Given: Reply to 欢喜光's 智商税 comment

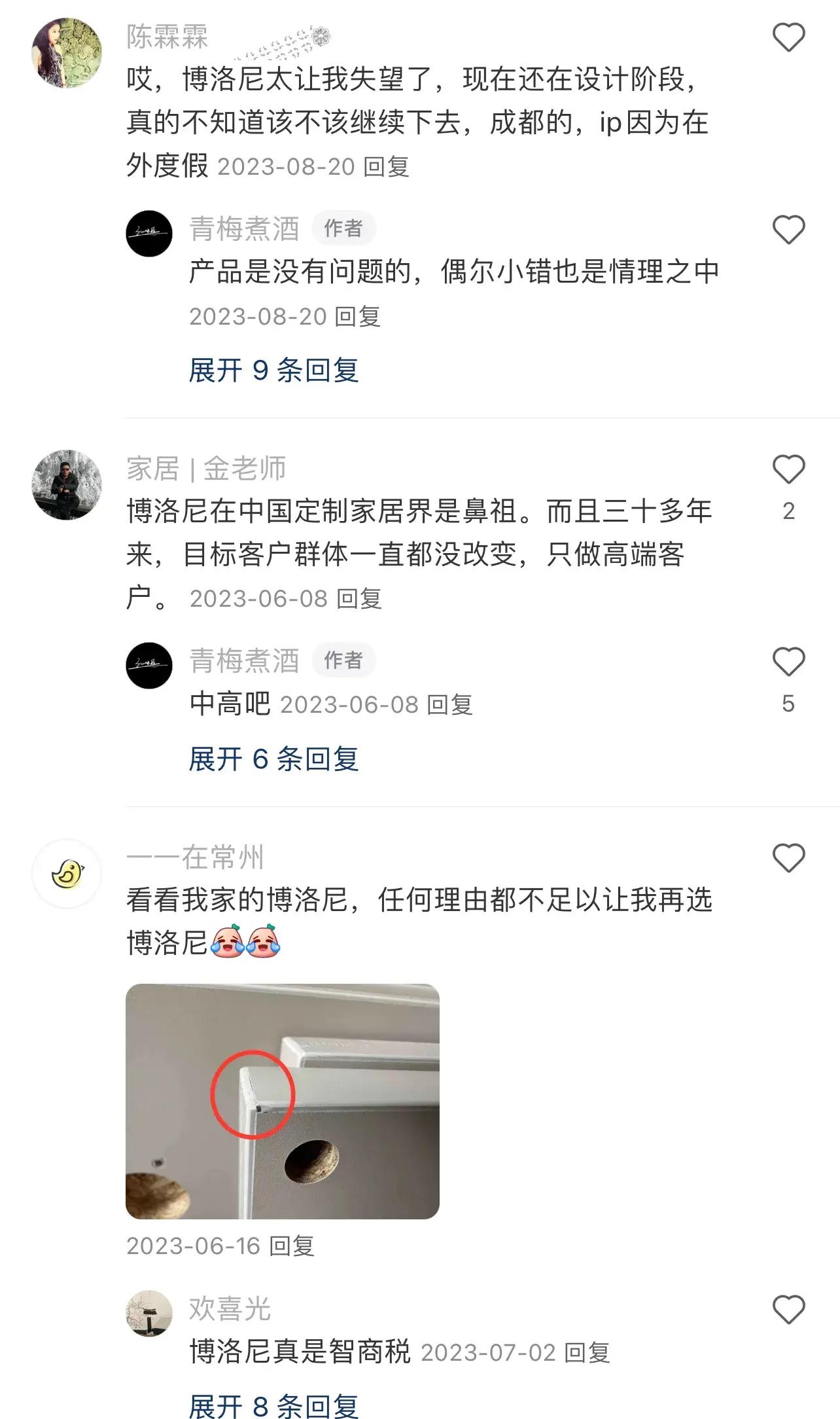Looking at the screenshot, I should (587, 1353).
